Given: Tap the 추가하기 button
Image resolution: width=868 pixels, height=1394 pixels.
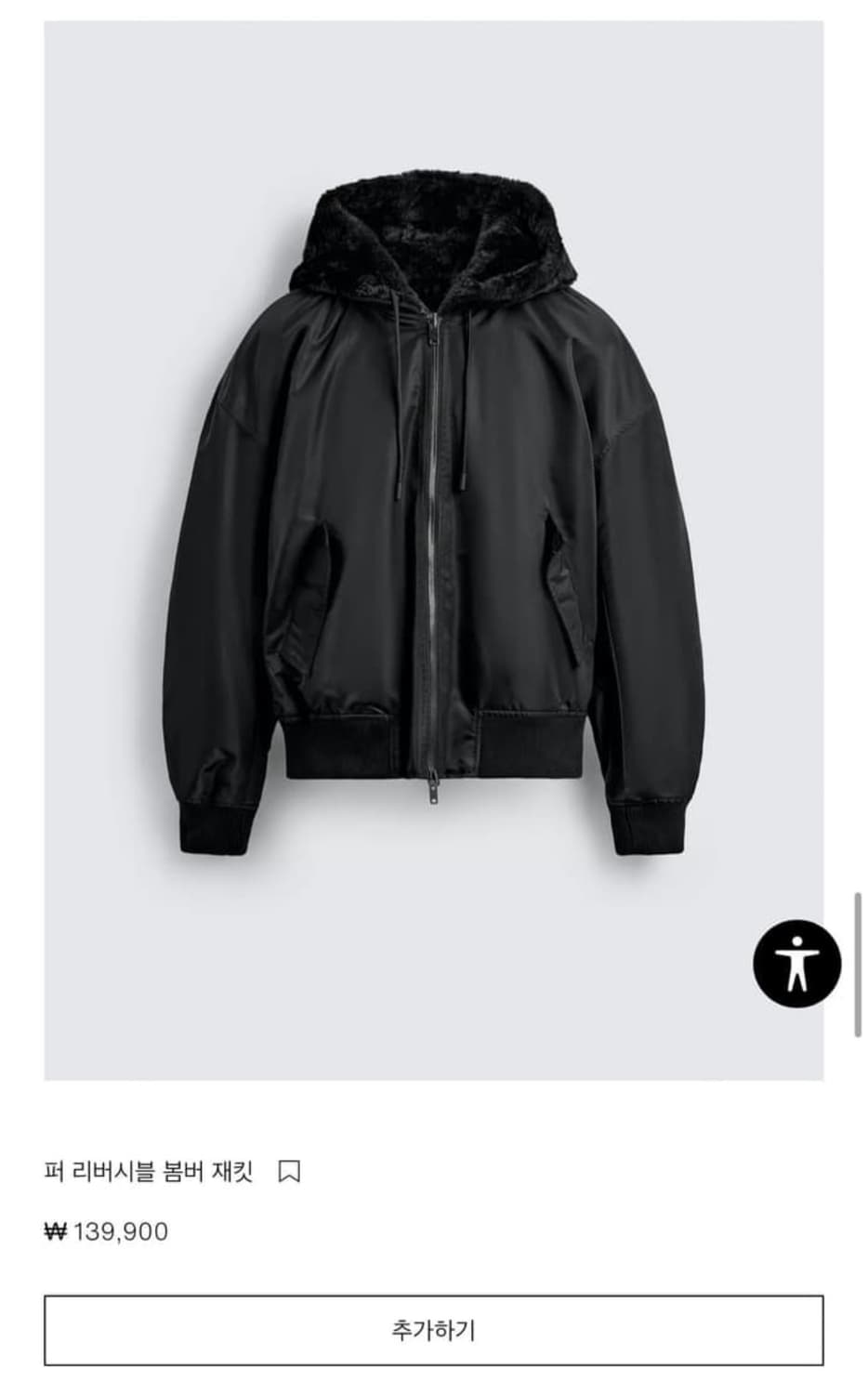Looking at the screenshot, I should coord(433,1330).
